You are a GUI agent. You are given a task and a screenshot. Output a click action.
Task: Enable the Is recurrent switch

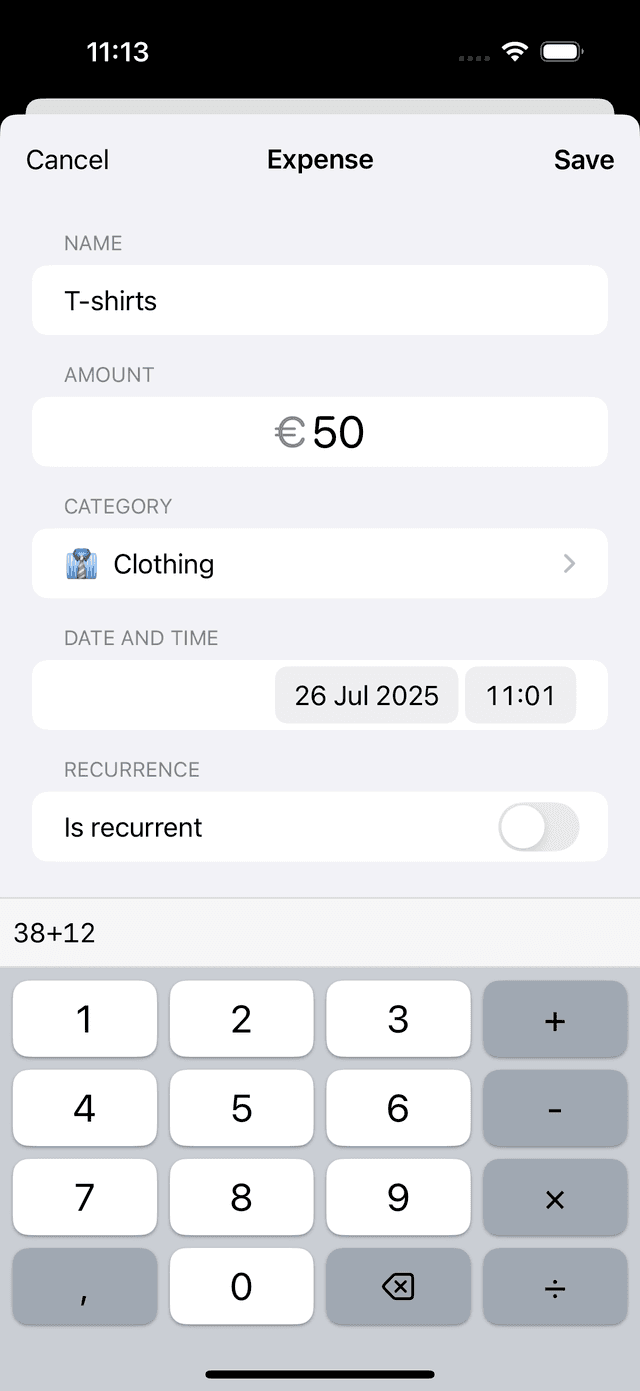click(x=538, y=827)
